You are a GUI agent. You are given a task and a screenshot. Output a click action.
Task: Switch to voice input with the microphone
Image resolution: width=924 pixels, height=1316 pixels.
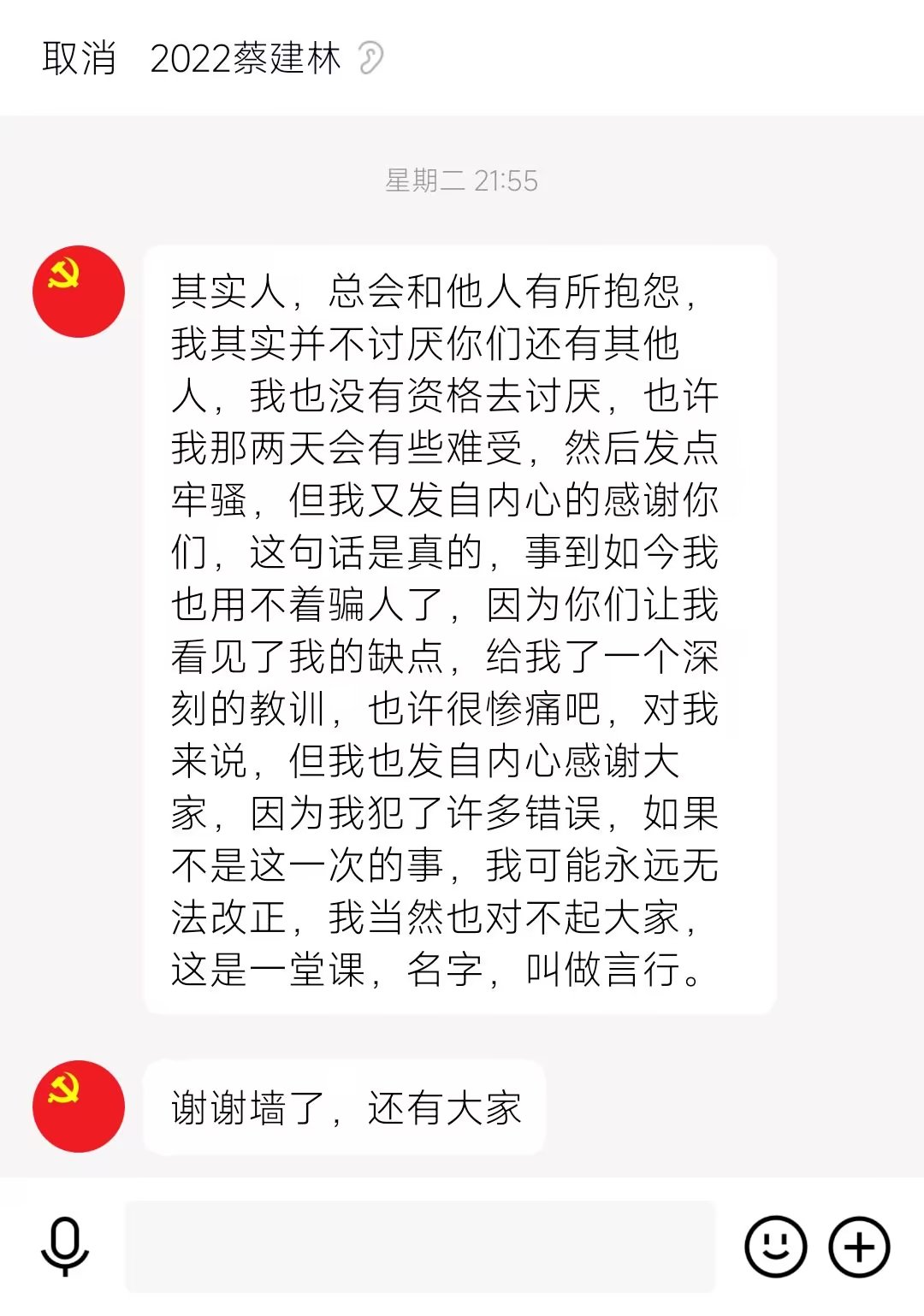click(65, 1247)
